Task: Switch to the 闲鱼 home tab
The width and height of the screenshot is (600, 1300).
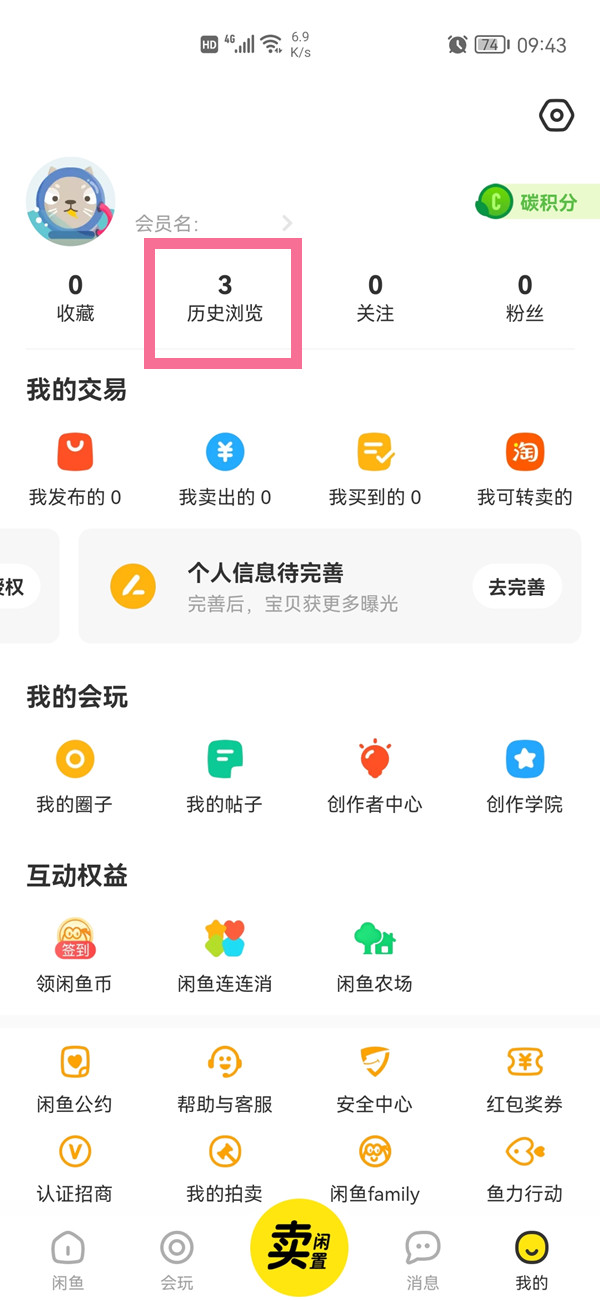Action: click(x=68, y=1260)
